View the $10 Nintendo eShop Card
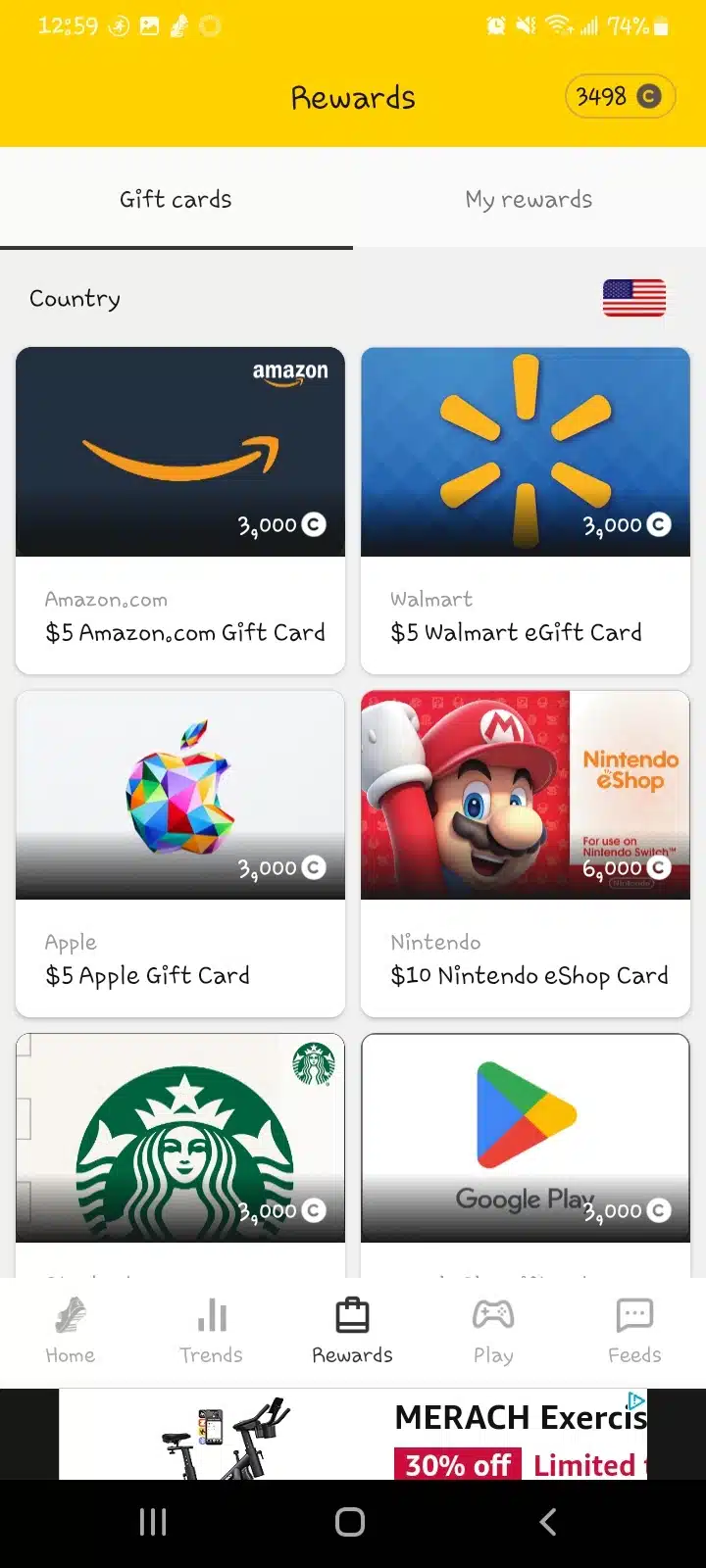 coord(526,853)
